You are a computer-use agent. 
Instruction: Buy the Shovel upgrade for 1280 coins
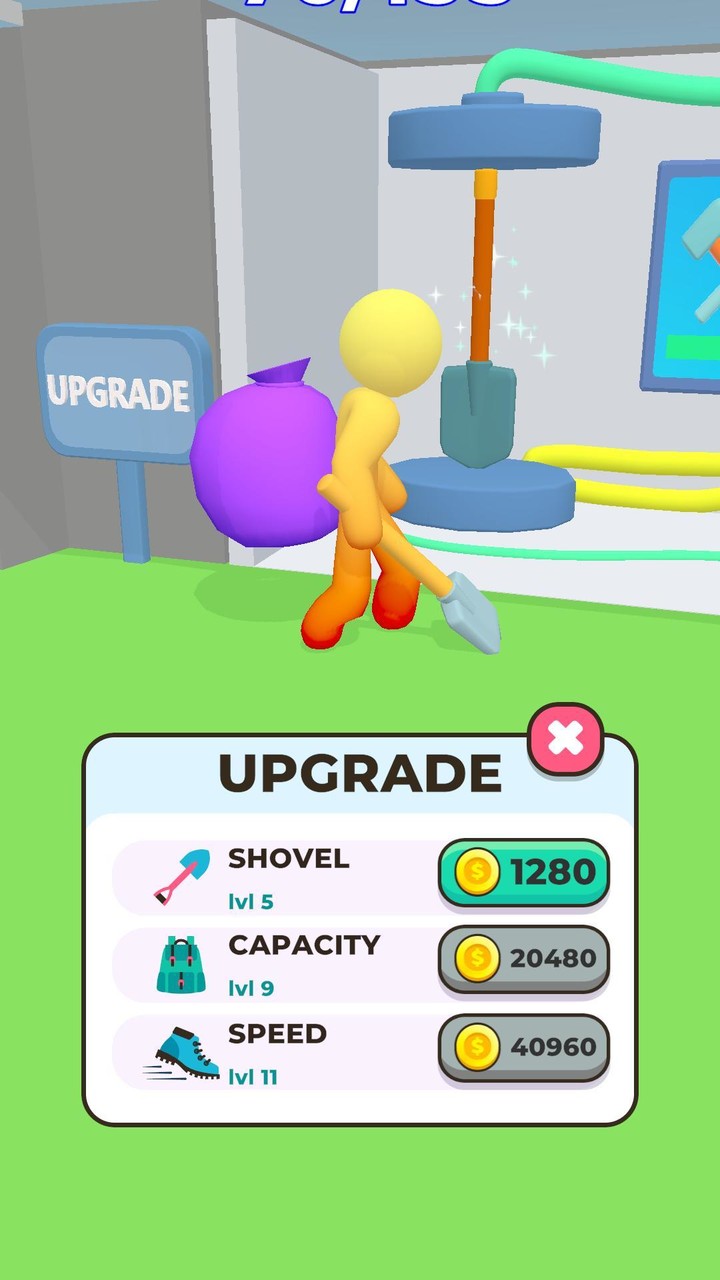pyautogui.click(x=523, y=872)
